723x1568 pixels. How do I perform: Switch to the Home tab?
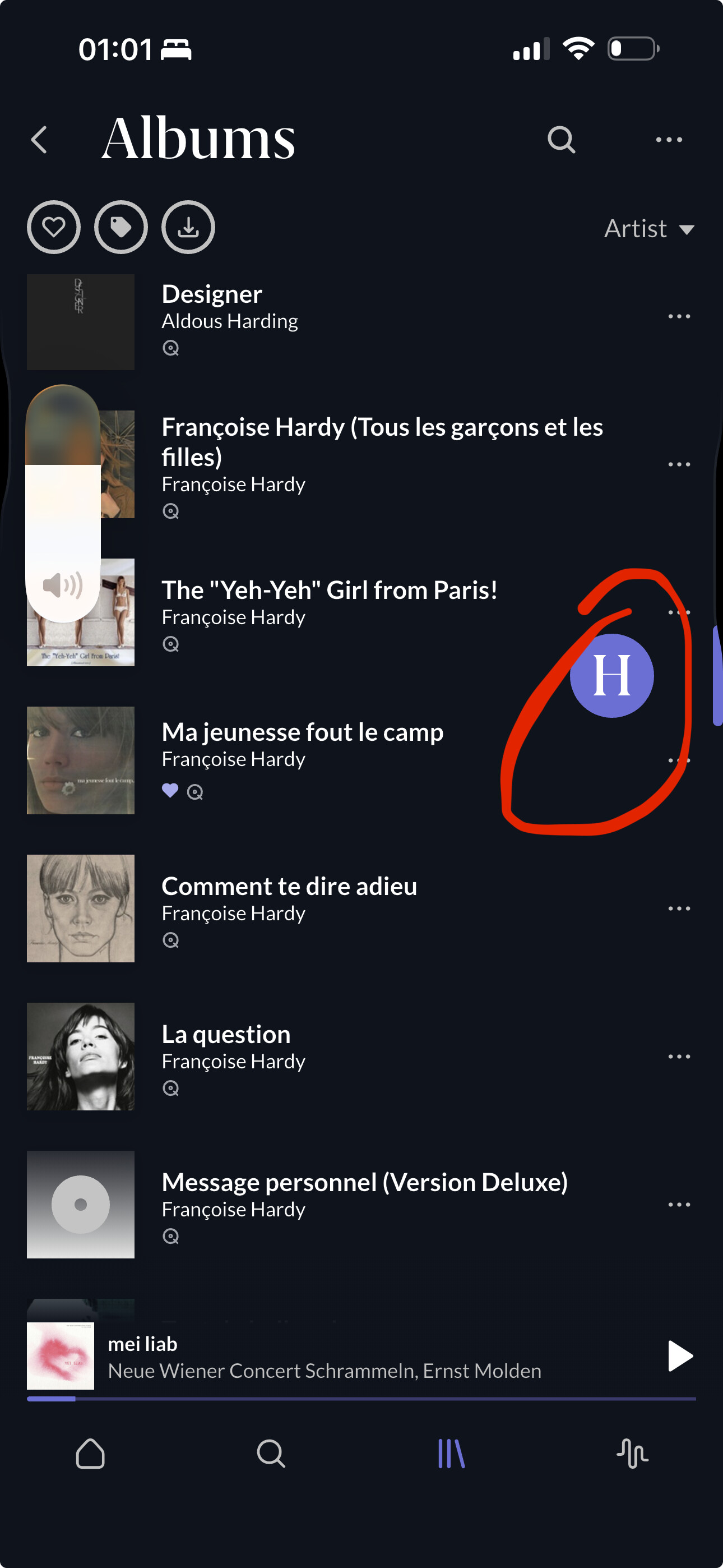(90, 1454)
